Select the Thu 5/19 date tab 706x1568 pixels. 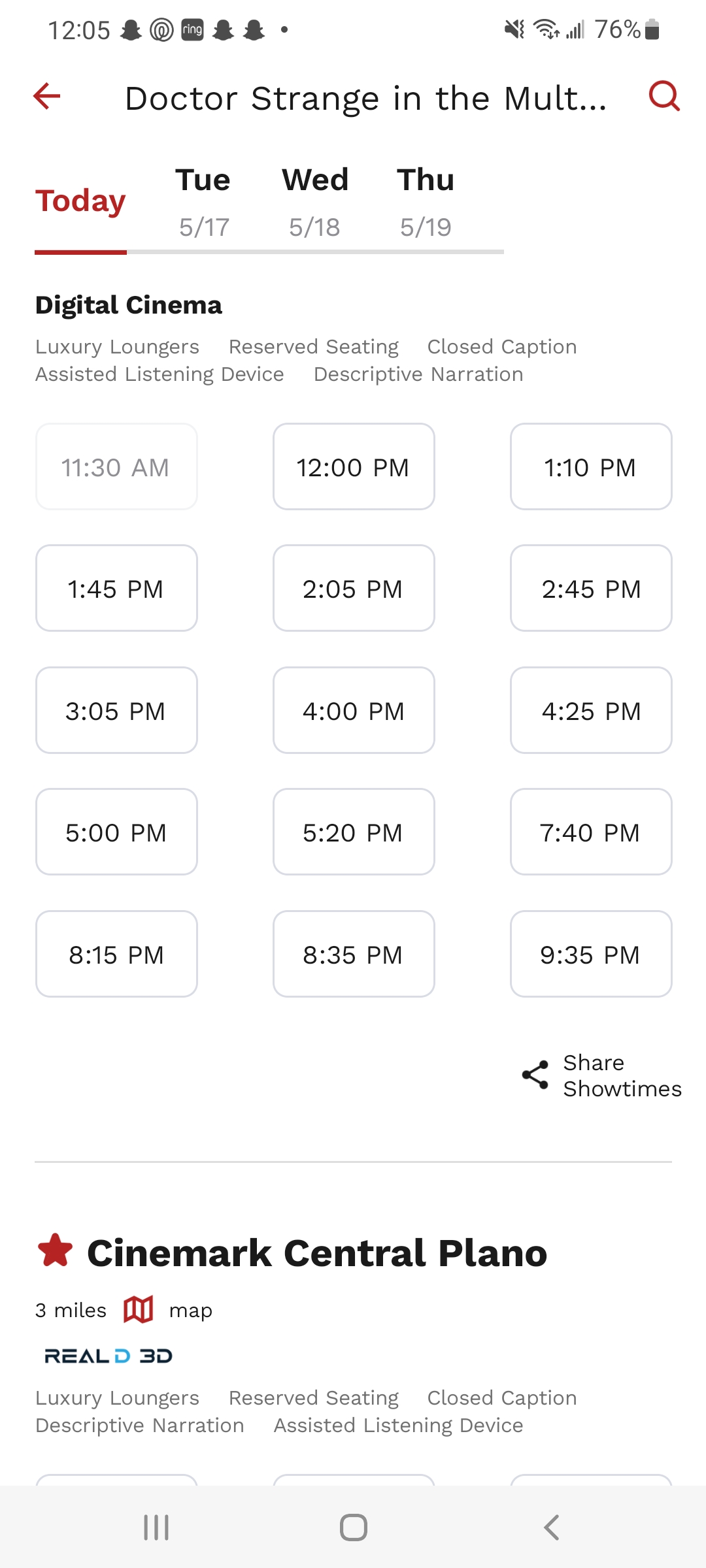[x=426, y=203]
